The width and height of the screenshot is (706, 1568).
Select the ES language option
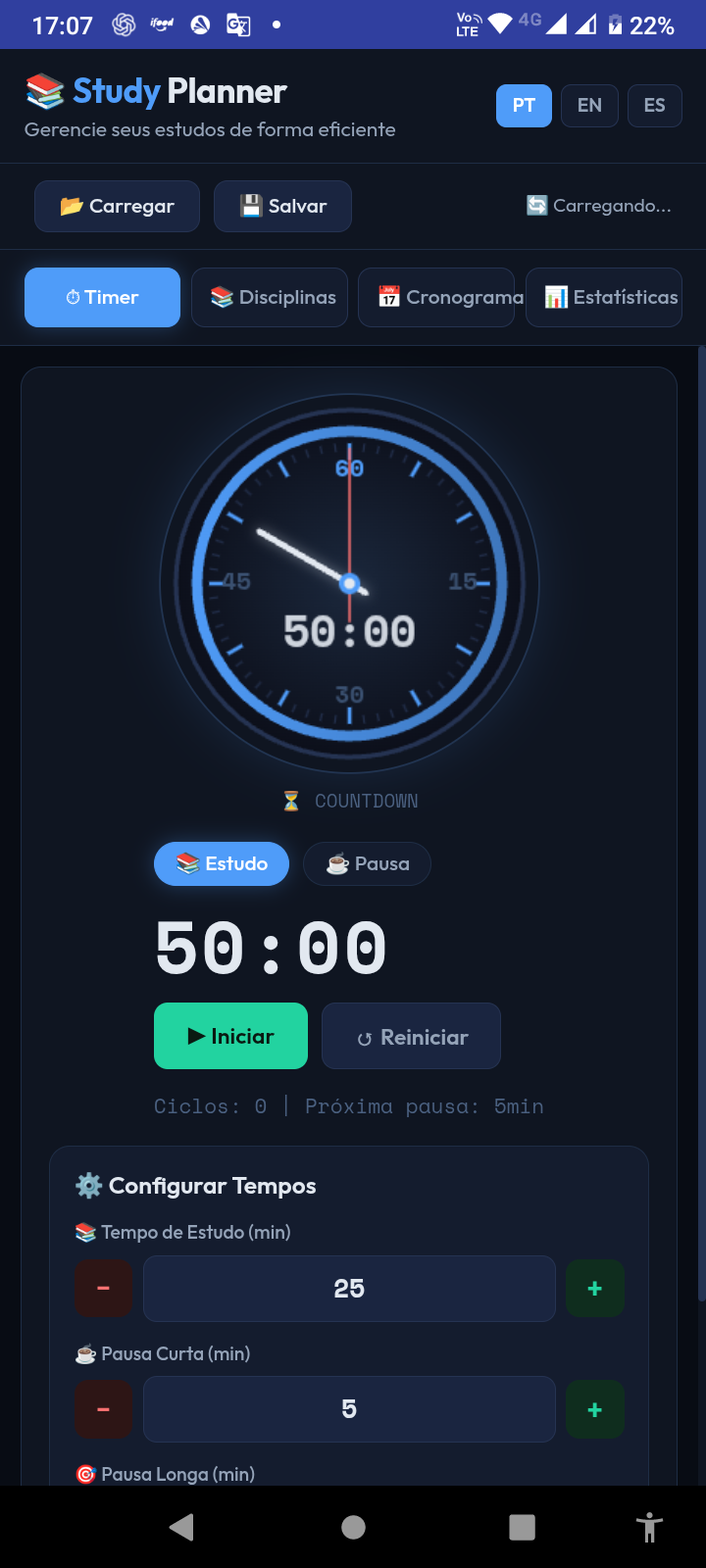(654, 106)
